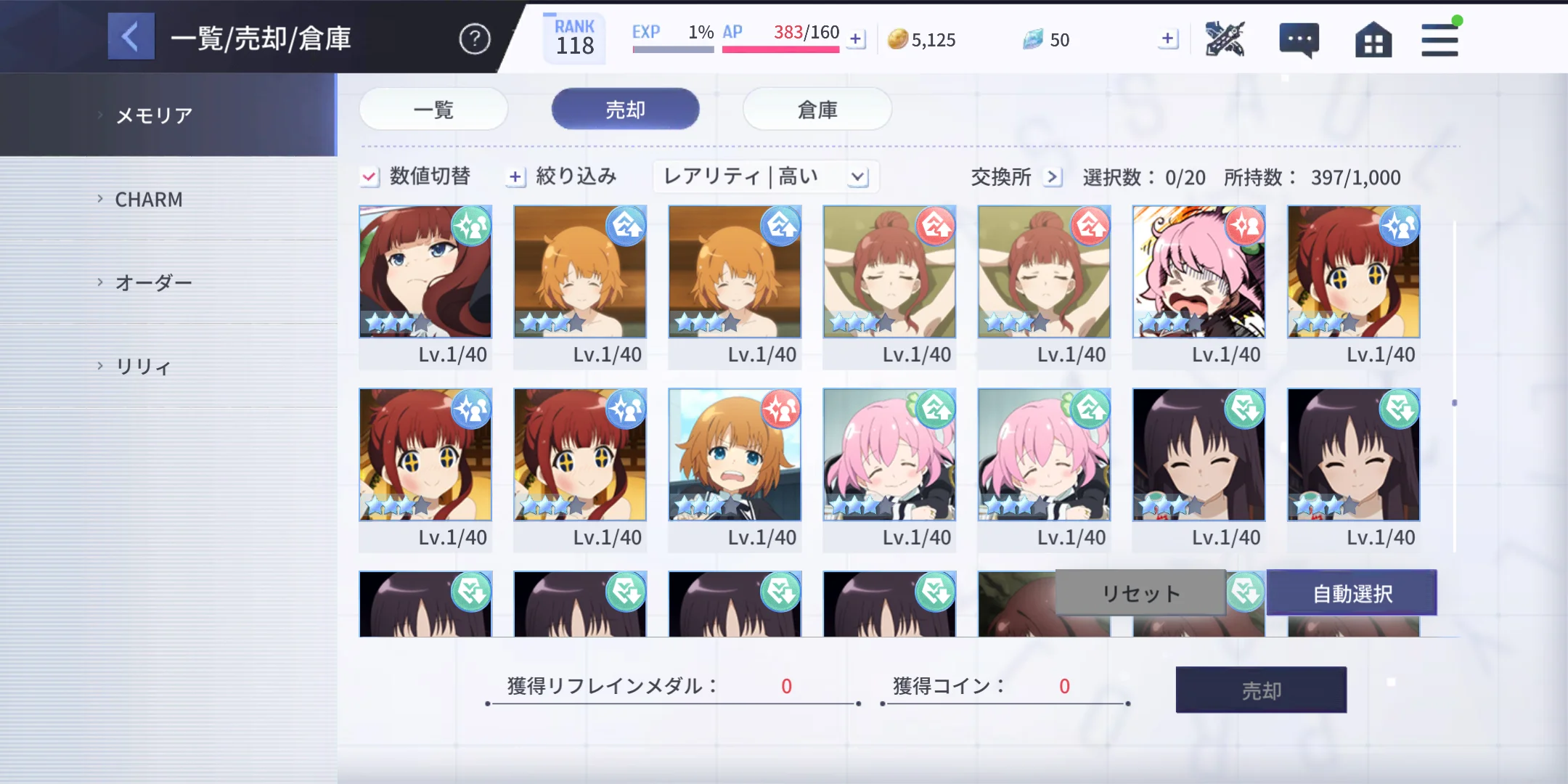Toggle the 数値切替 checkbox

point(369,176)
